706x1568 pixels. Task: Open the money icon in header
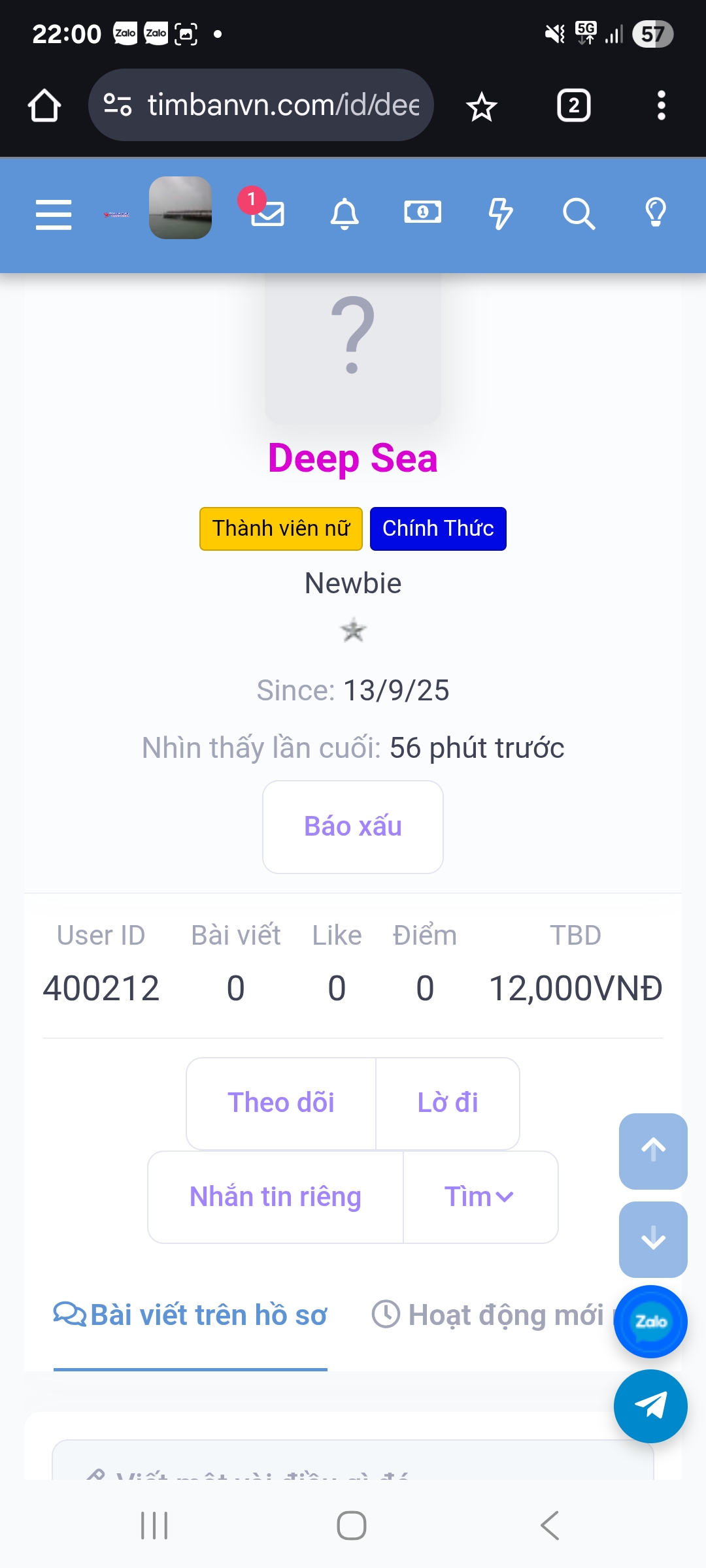pos(422,212)
